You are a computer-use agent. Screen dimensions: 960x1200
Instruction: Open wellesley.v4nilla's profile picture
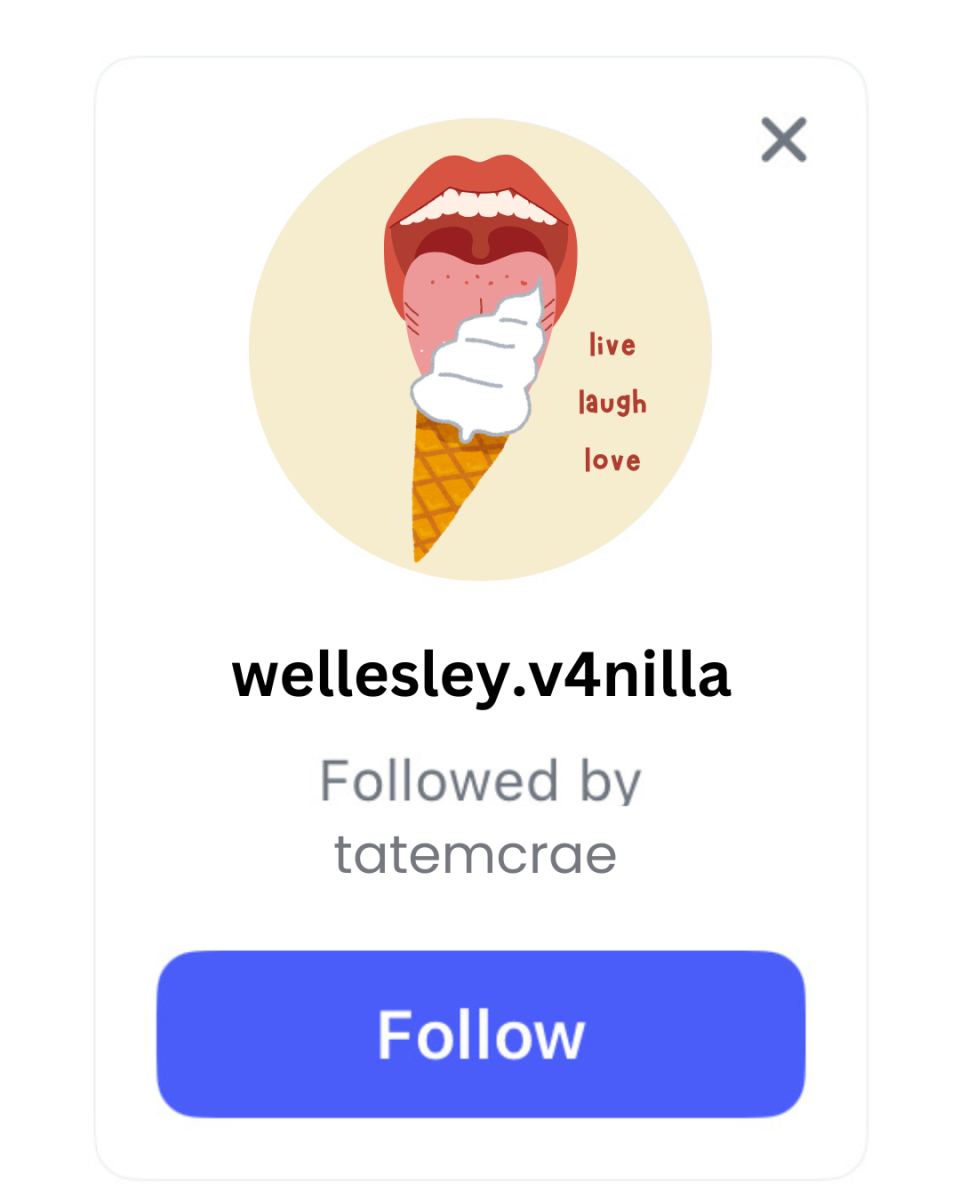tap(480, 350)
